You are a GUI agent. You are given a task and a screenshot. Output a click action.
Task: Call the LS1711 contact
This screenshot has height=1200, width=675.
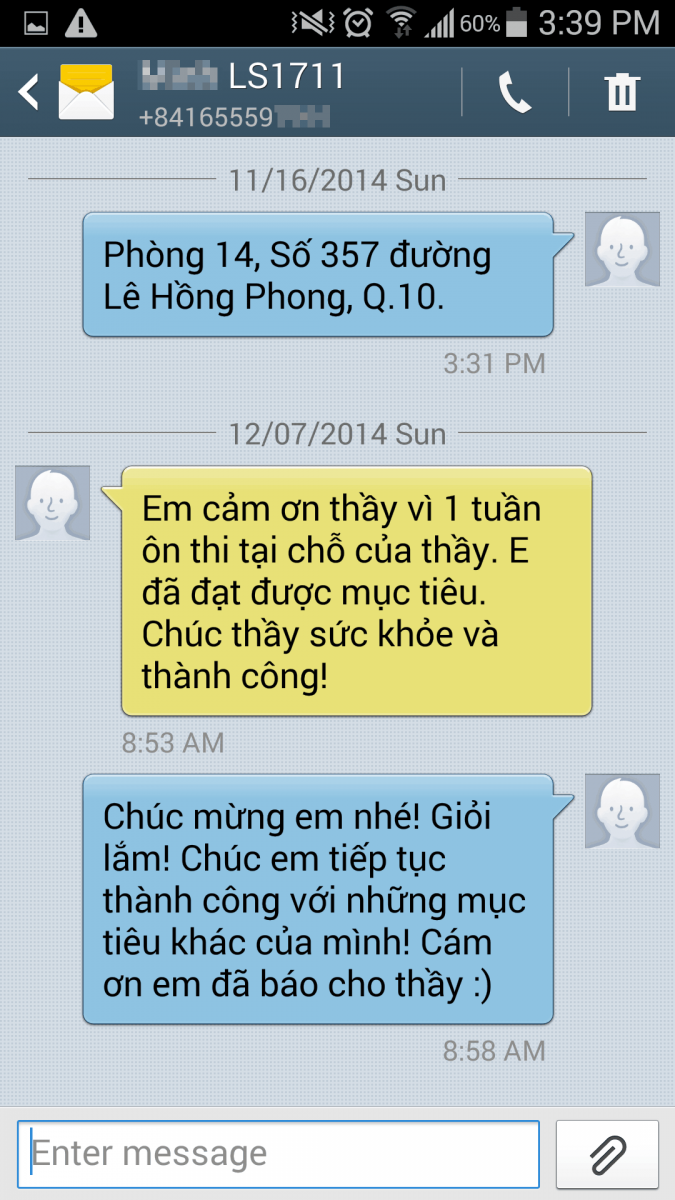click(x=515, y=93)
